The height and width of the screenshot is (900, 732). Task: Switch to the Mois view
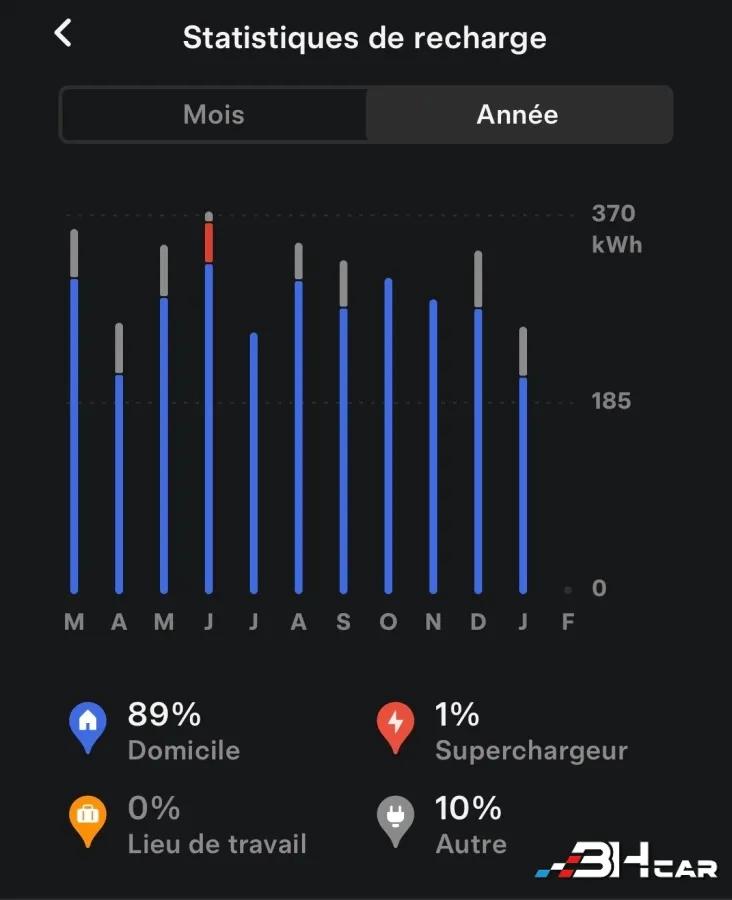[214, 115]
